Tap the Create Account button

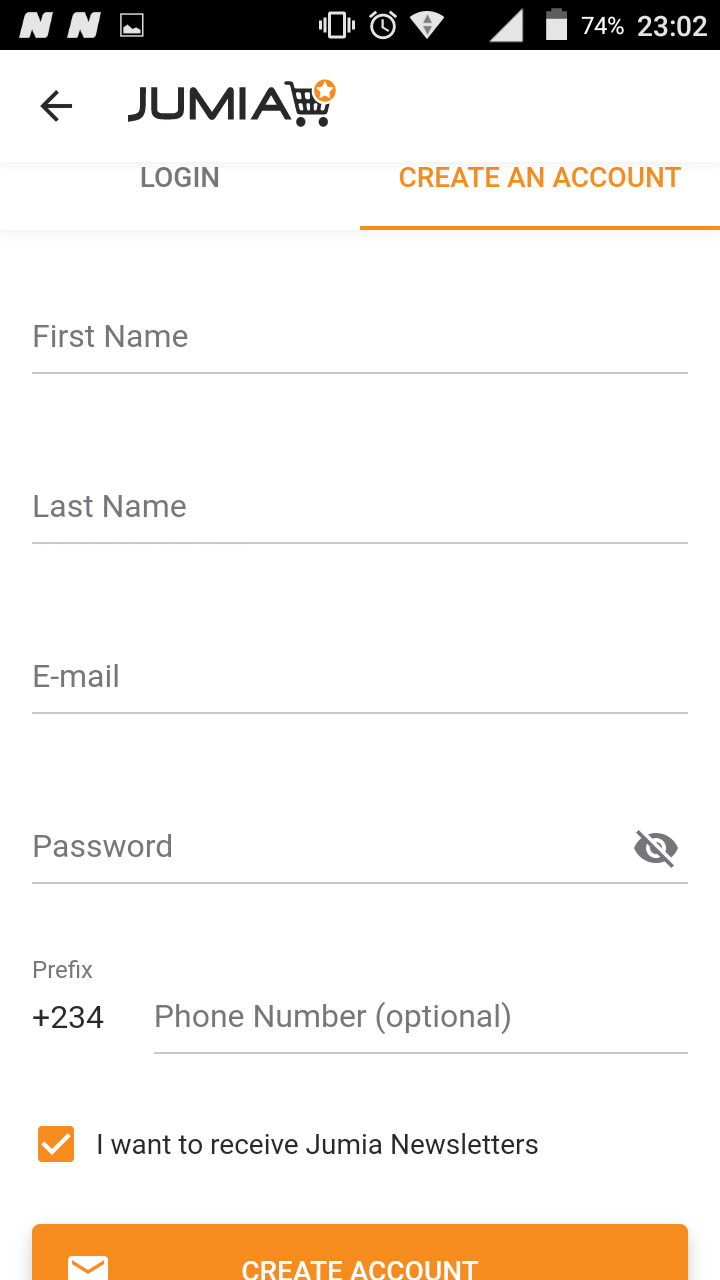click(x=359, y=1258)
